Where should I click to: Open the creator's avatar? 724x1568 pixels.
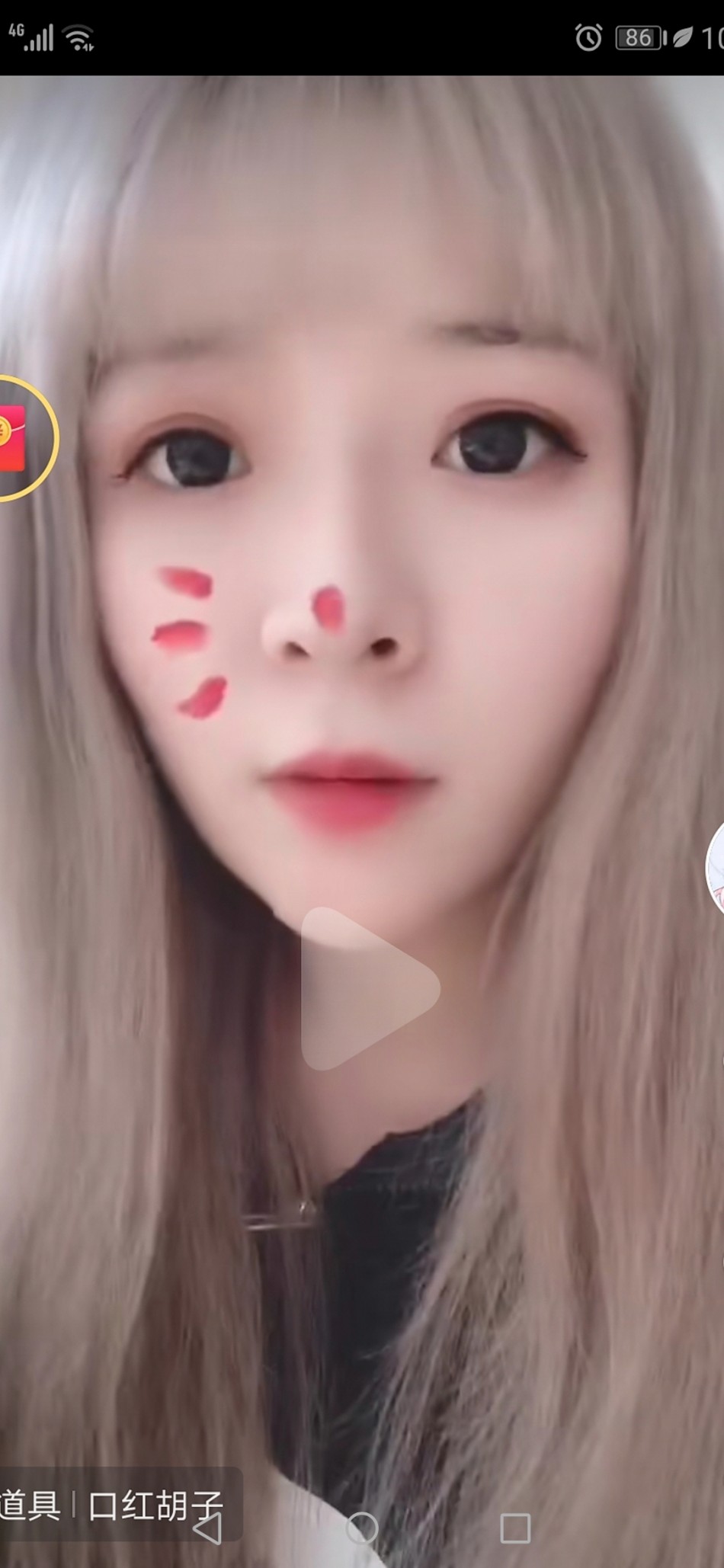[x=716, y=869]
